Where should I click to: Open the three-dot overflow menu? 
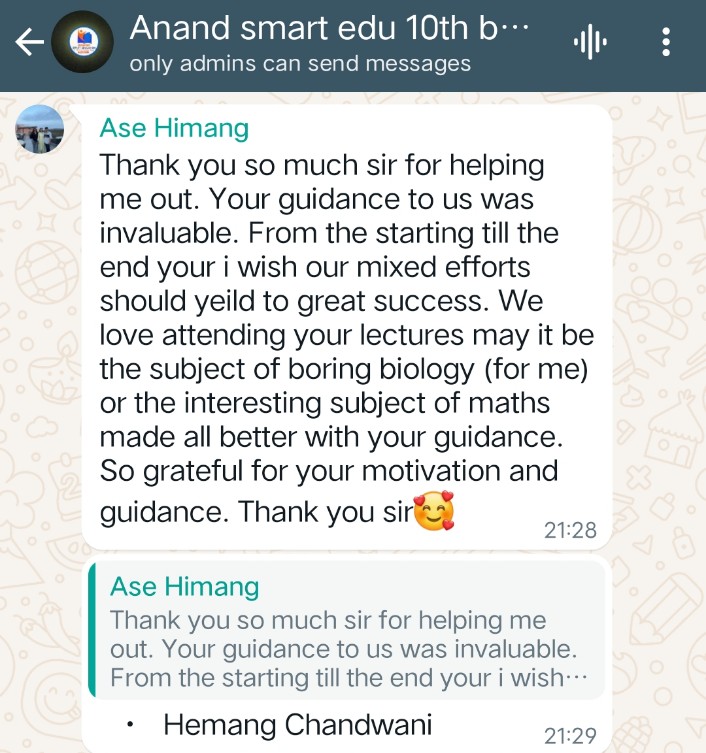pyautogui.click(x=667, y=43)
